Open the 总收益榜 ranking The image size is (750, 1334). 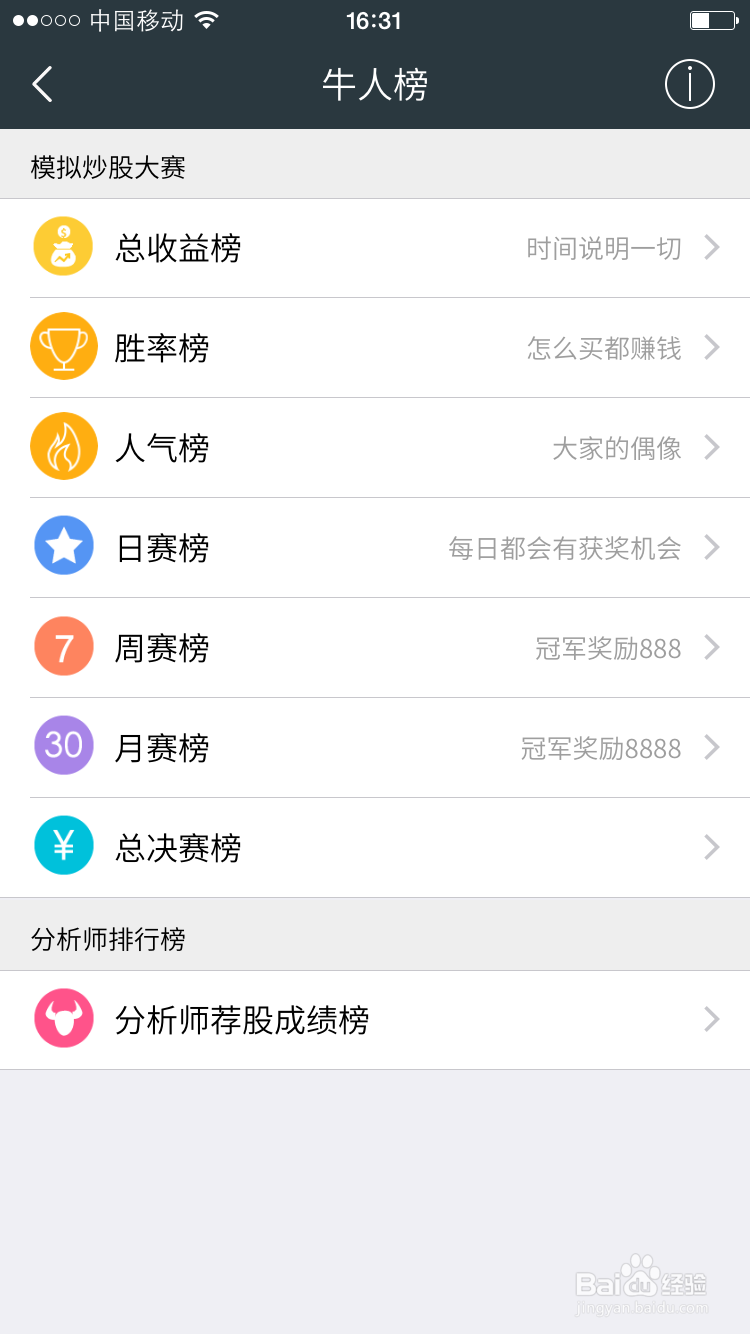(x=375, y=248)
